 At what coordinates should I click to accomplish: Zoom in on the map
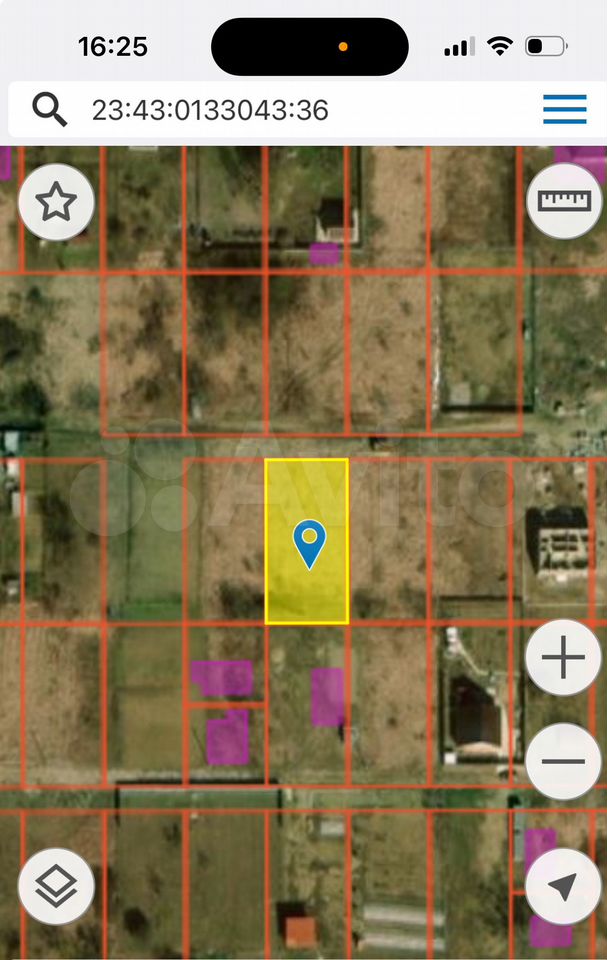point(563,659)
